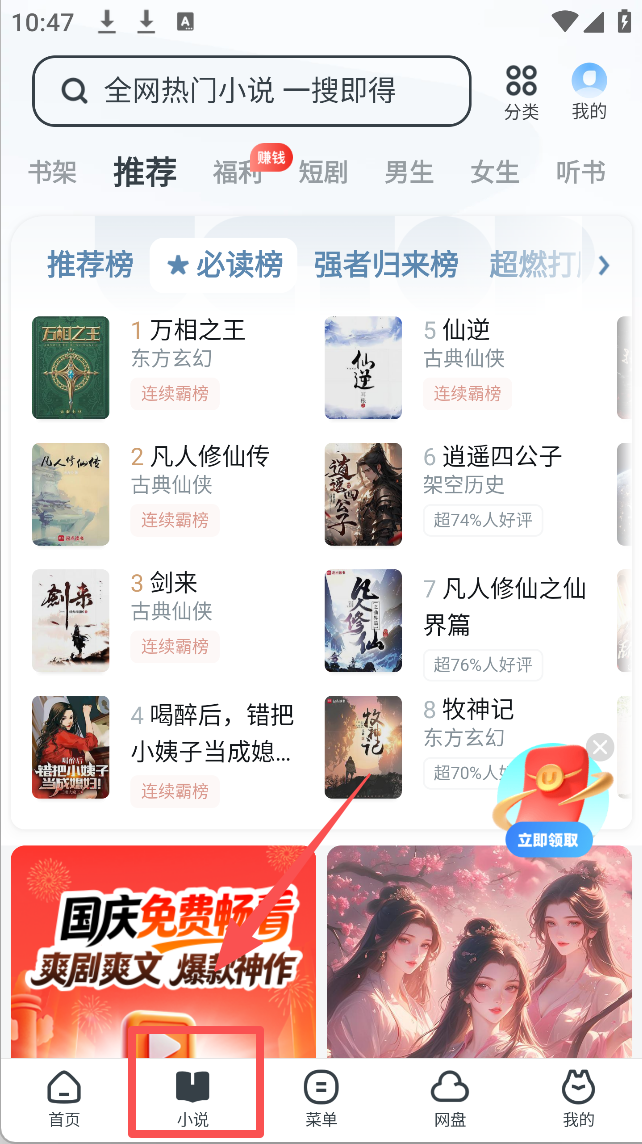Switch to the 福利 tab

click(x=237, y=172)
